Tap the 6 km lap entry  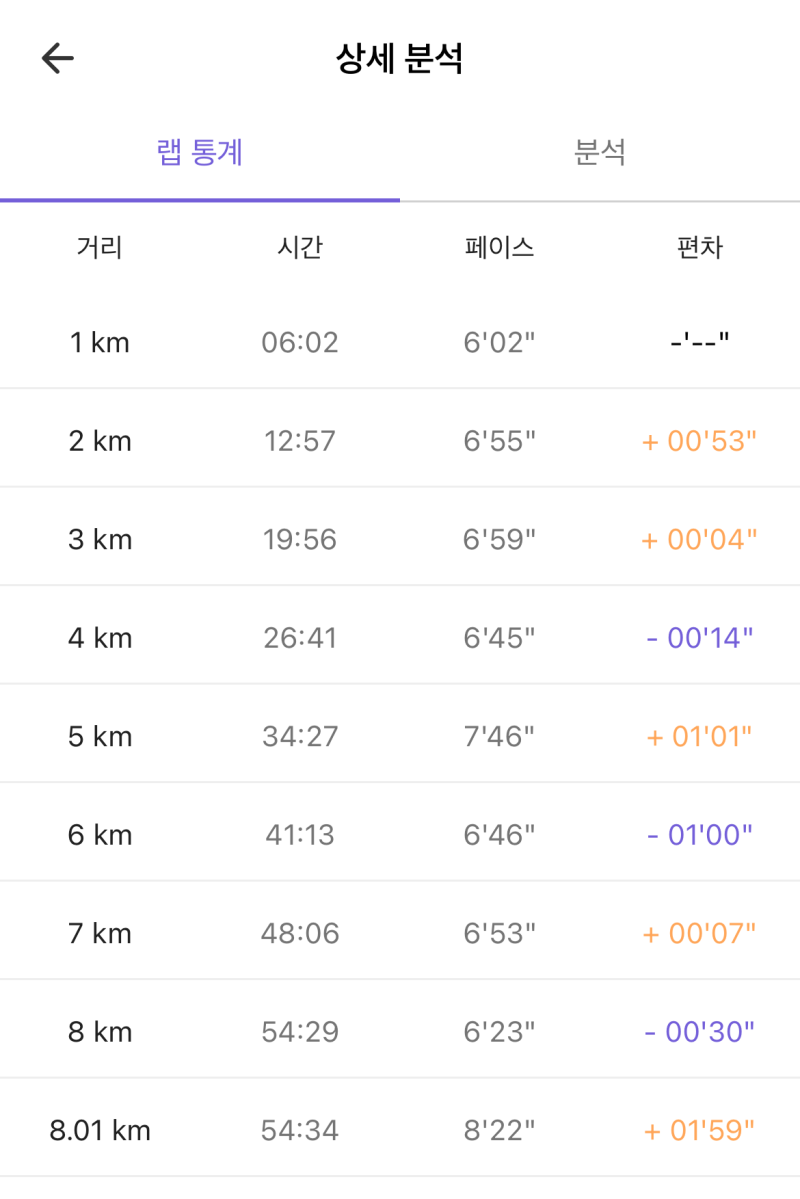point(400,832)
